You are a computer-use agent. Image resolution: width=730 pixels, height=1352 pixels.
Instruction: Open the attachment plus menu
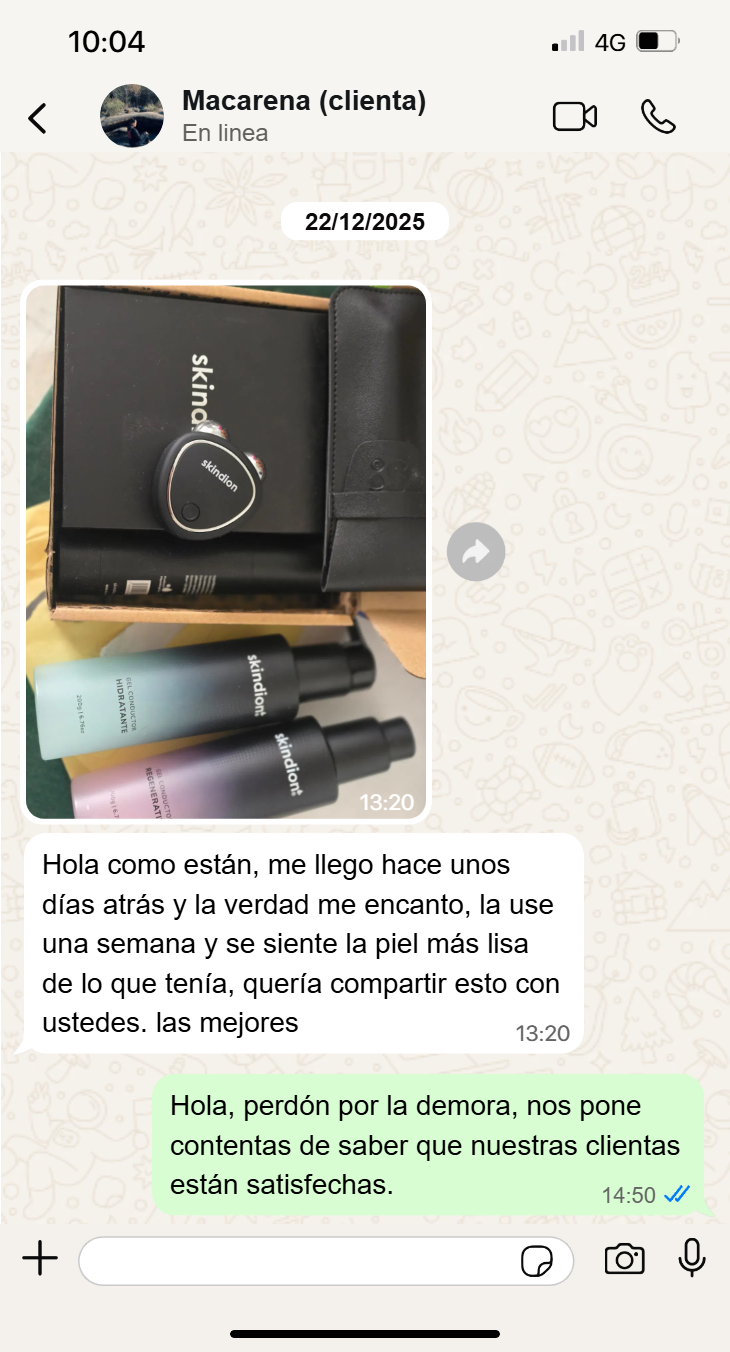click(40, 1259)
